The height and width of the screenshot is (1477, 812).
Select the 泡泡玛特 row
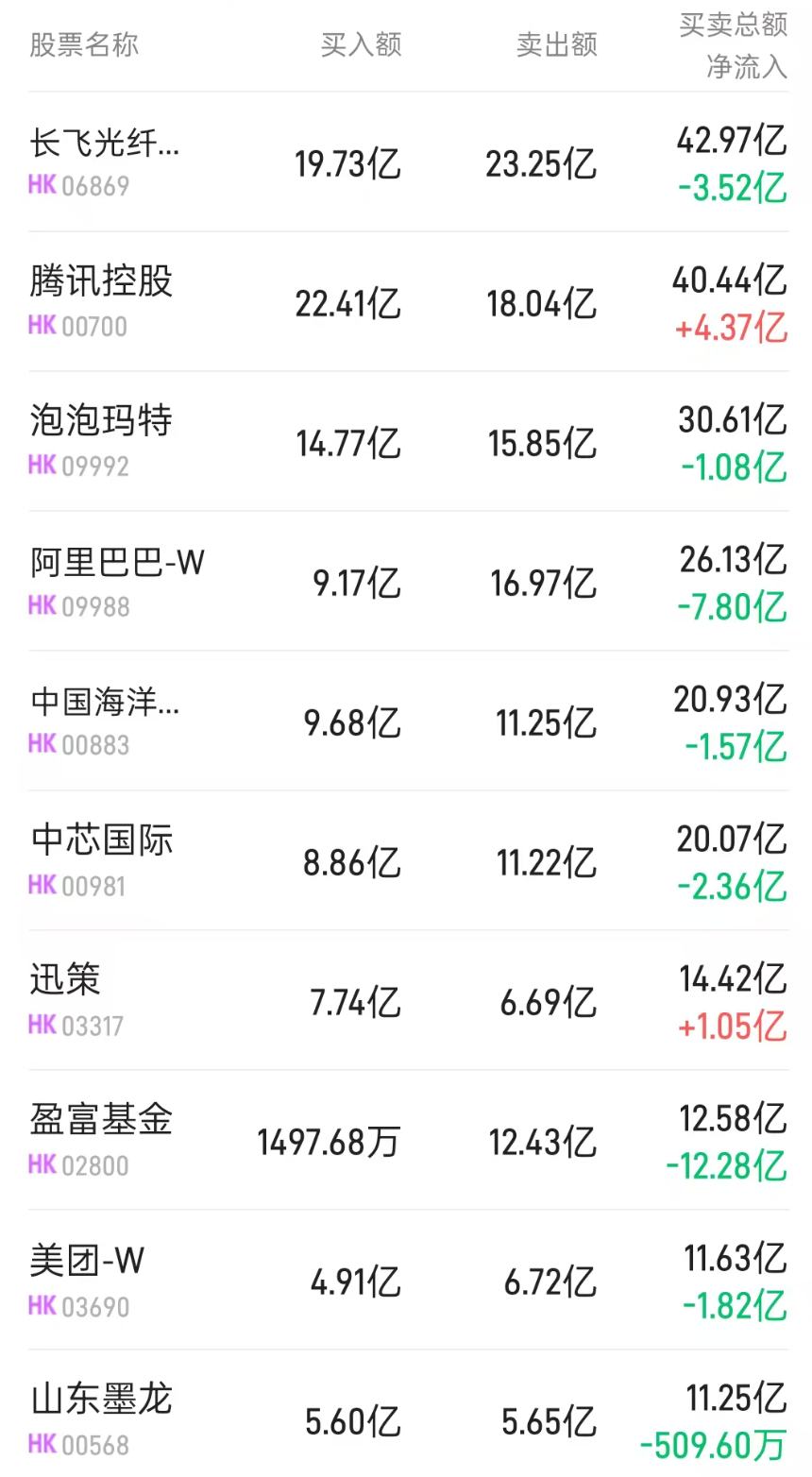tap(102, 441)
